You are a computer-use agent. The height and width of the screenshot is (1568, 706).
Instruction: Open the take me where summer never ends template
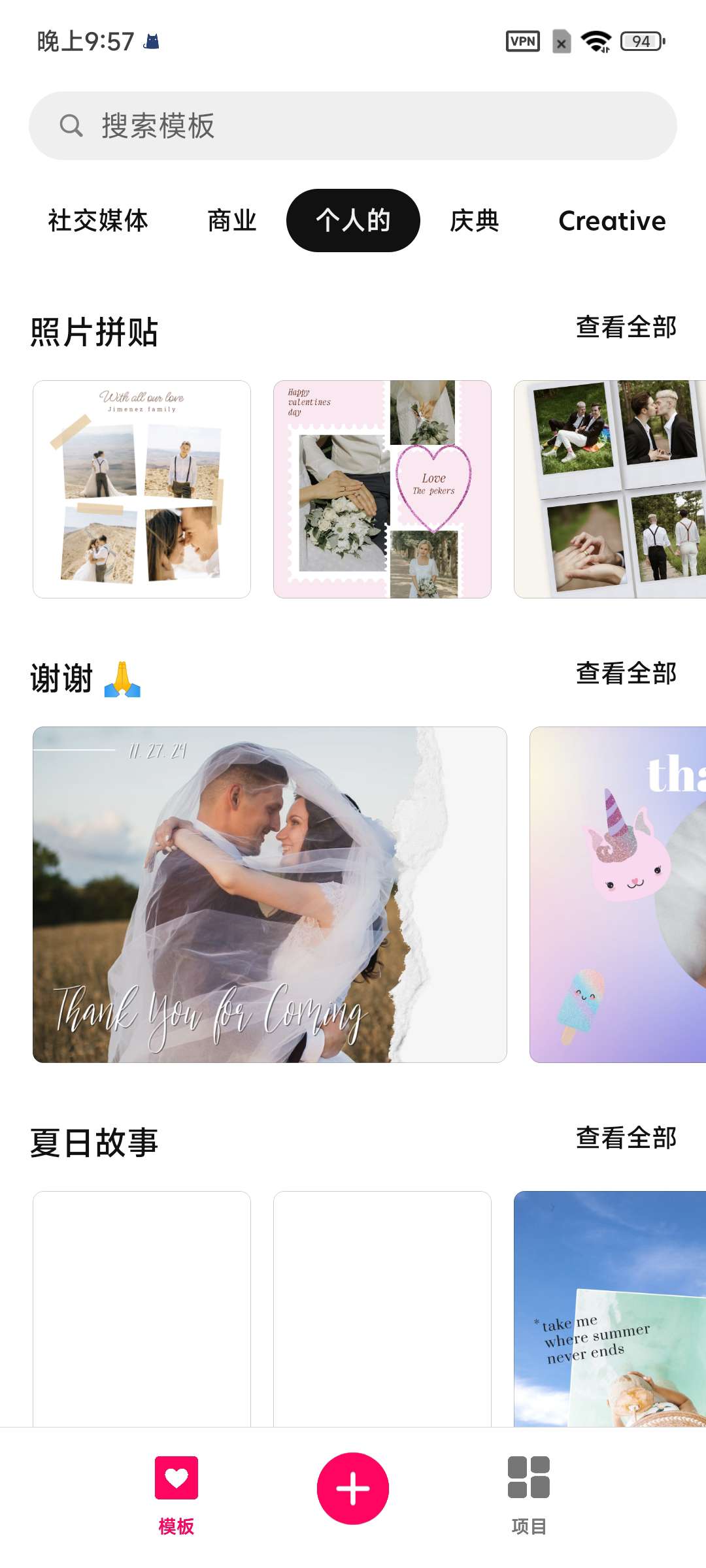(x=609, y=1308)
